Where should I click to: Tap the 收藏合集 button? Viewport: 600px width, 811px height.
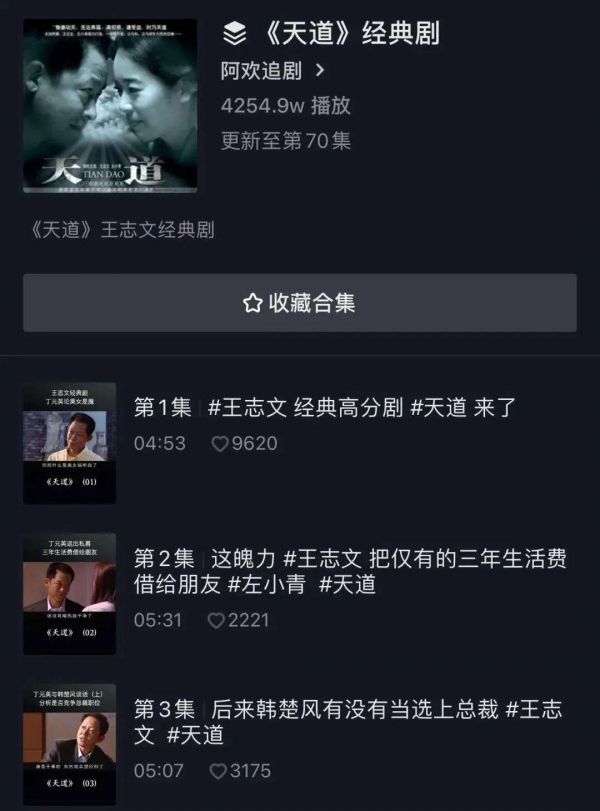300,303
